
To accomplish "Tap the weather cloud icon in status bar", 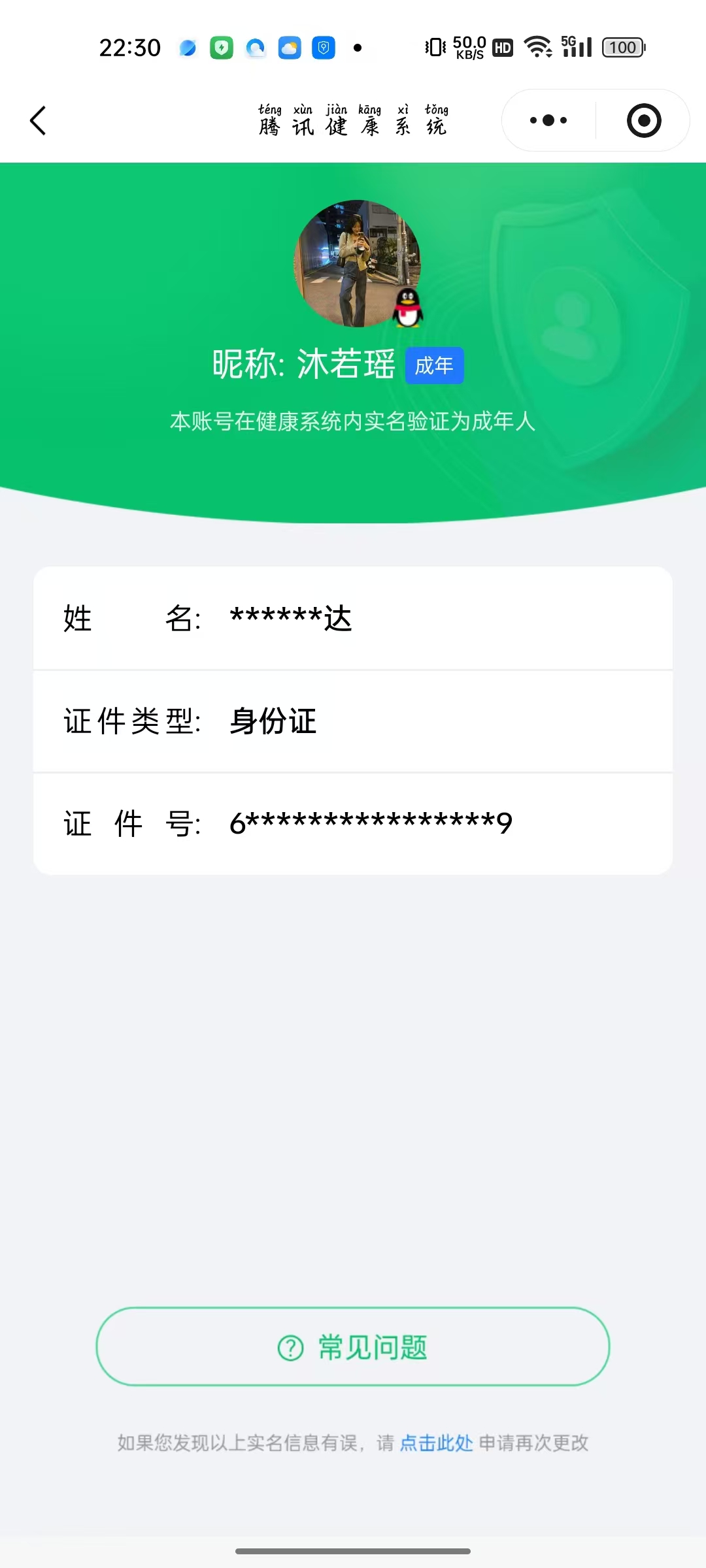I will (289, 48).
